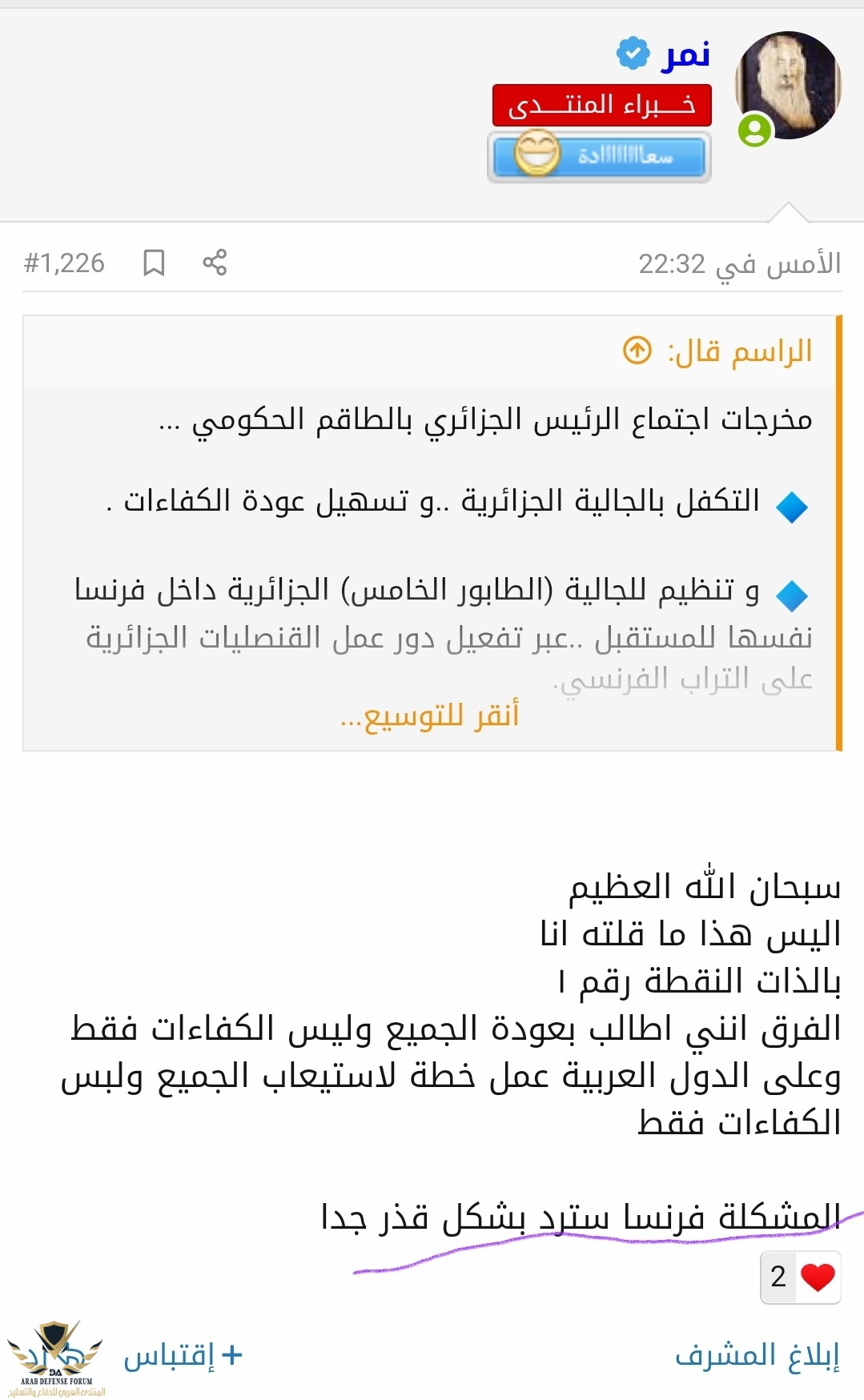Quote this post with + إقتباس
Image resolution: width=864 pixels, height=1400 pixels.
(x=183, y=1355)
